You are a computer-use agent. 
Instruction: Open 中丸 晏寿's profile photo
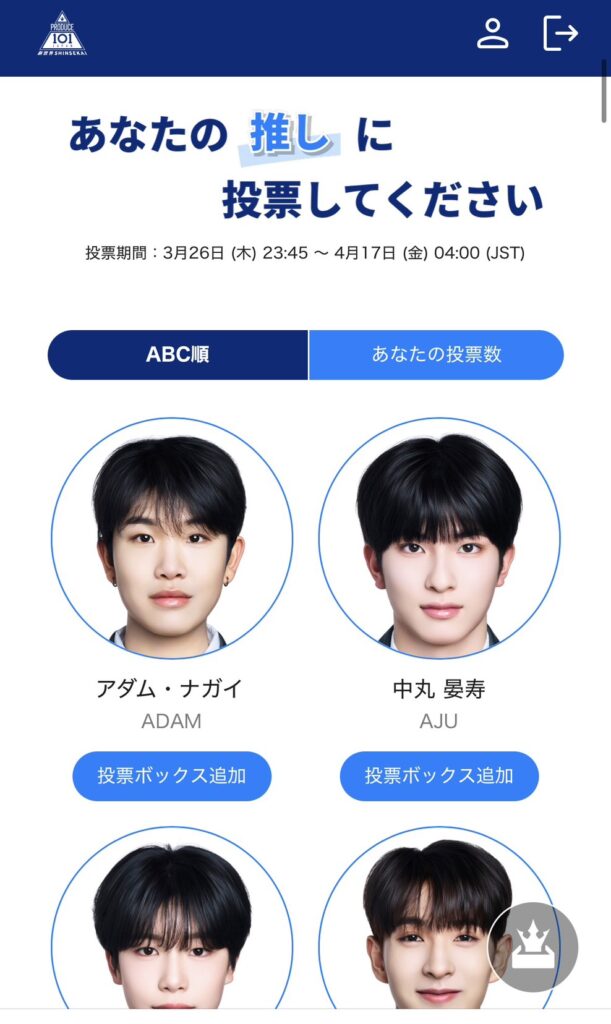tap(439, 538)
